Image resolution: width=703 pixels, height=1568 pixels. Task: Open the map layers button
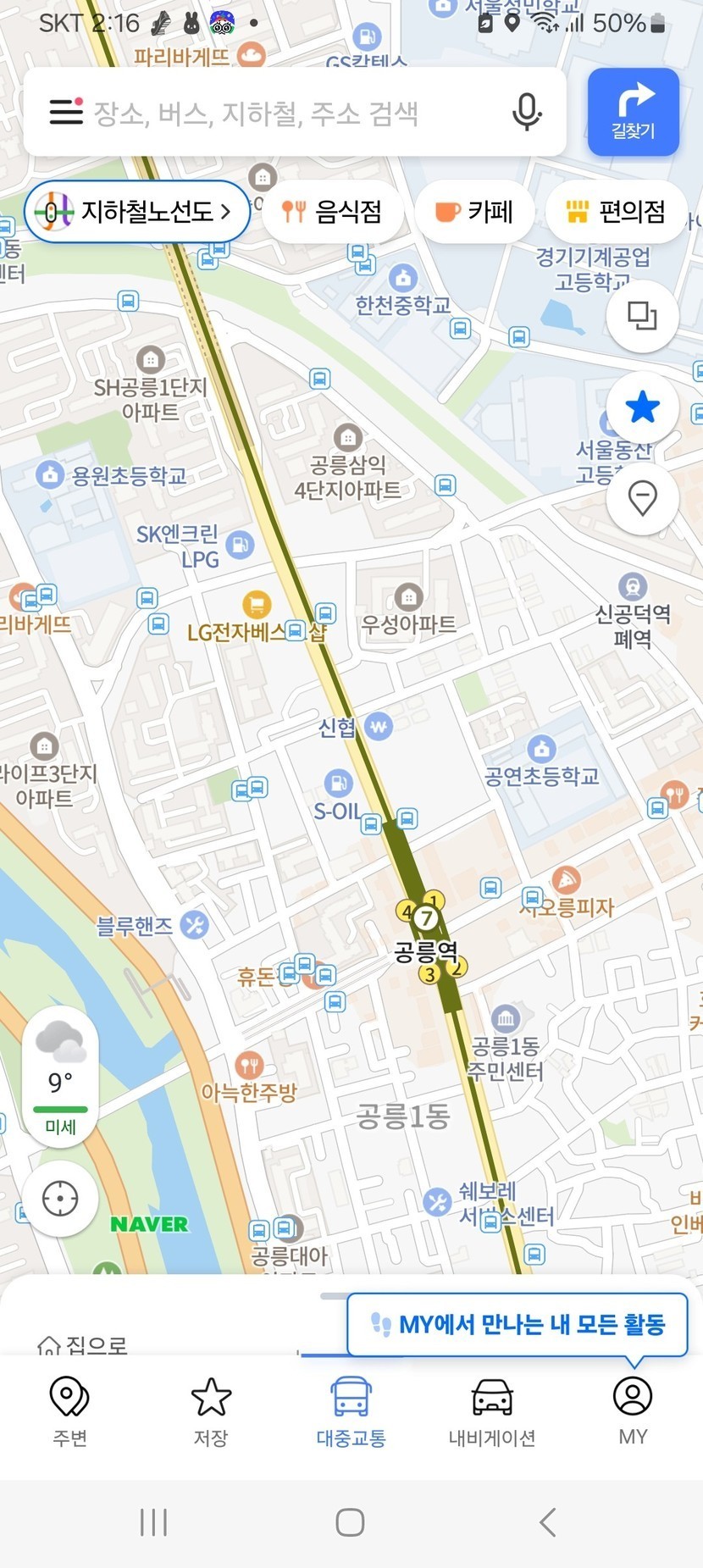[x=642, y=316]
